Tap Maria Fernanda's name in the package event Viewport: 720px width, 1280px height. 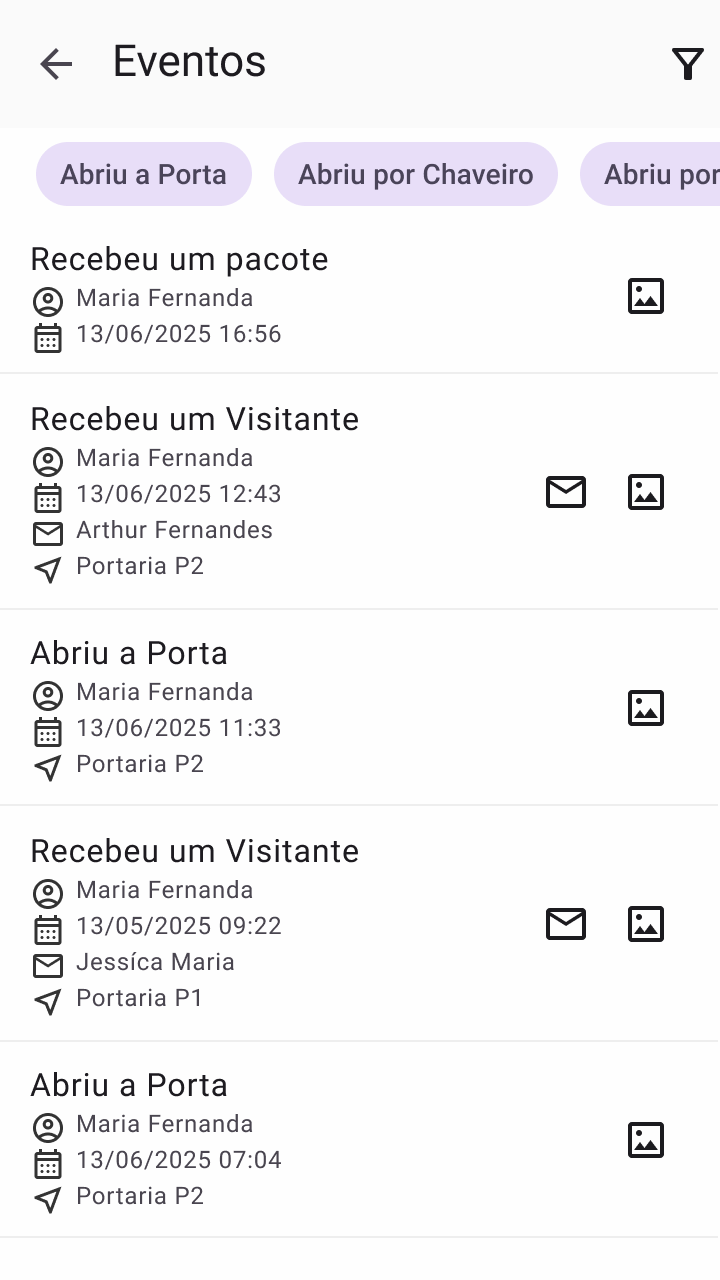point(164,297)
